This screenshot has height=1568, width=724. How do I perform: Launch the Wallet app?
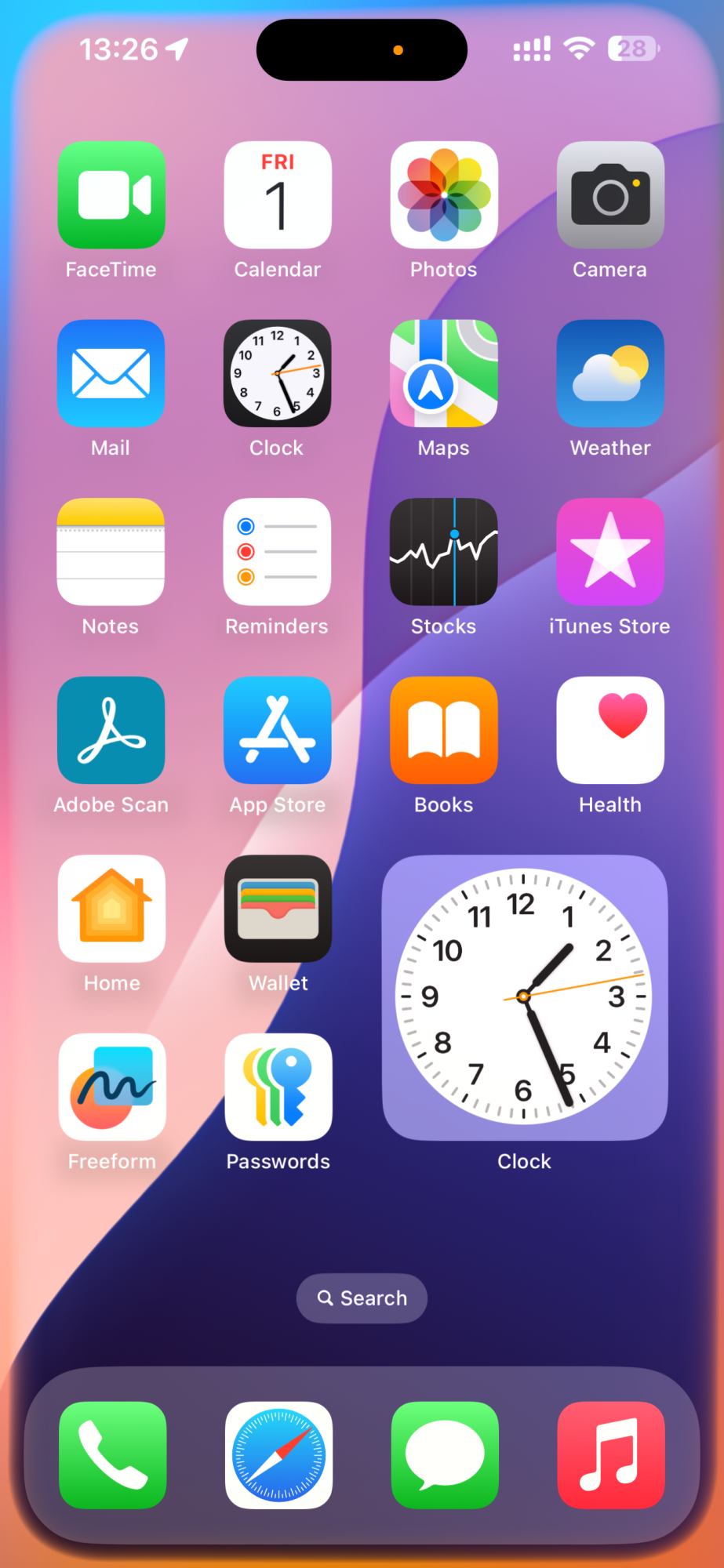(x=278, y=909)
